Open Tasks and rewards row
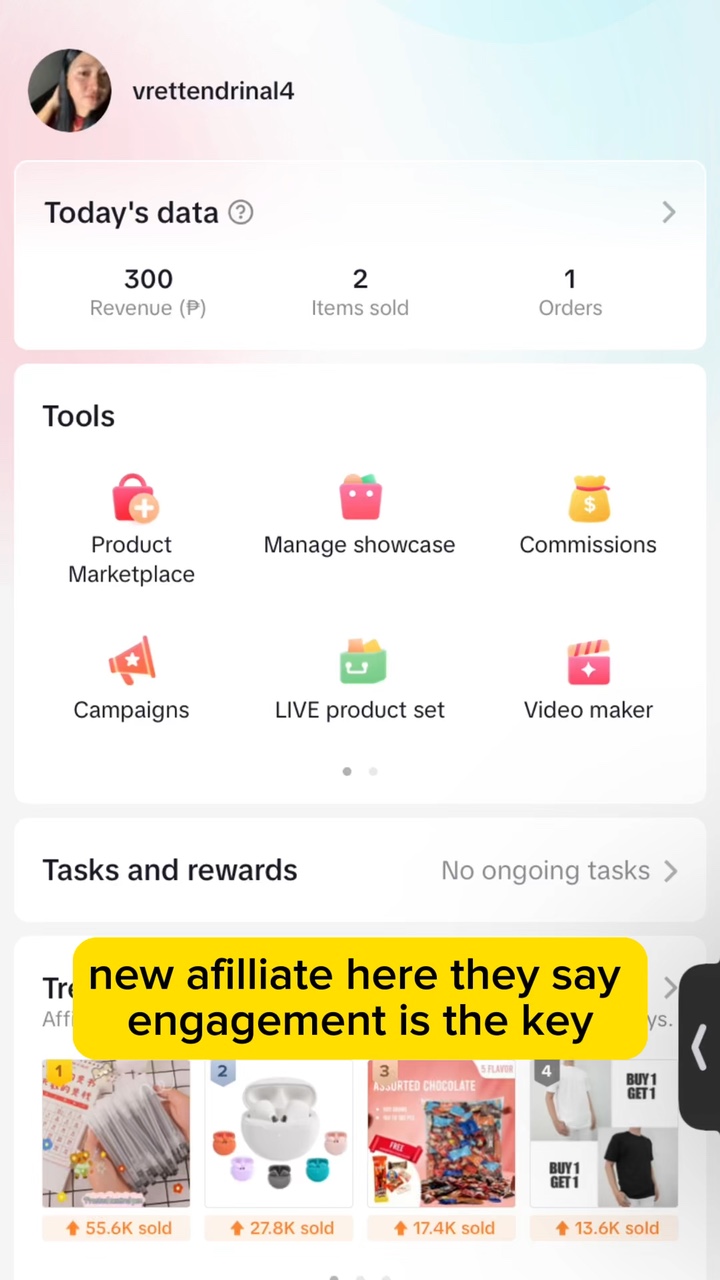Image resolution: width=720 pixels, height=1280 pixels. click(360, 870)
